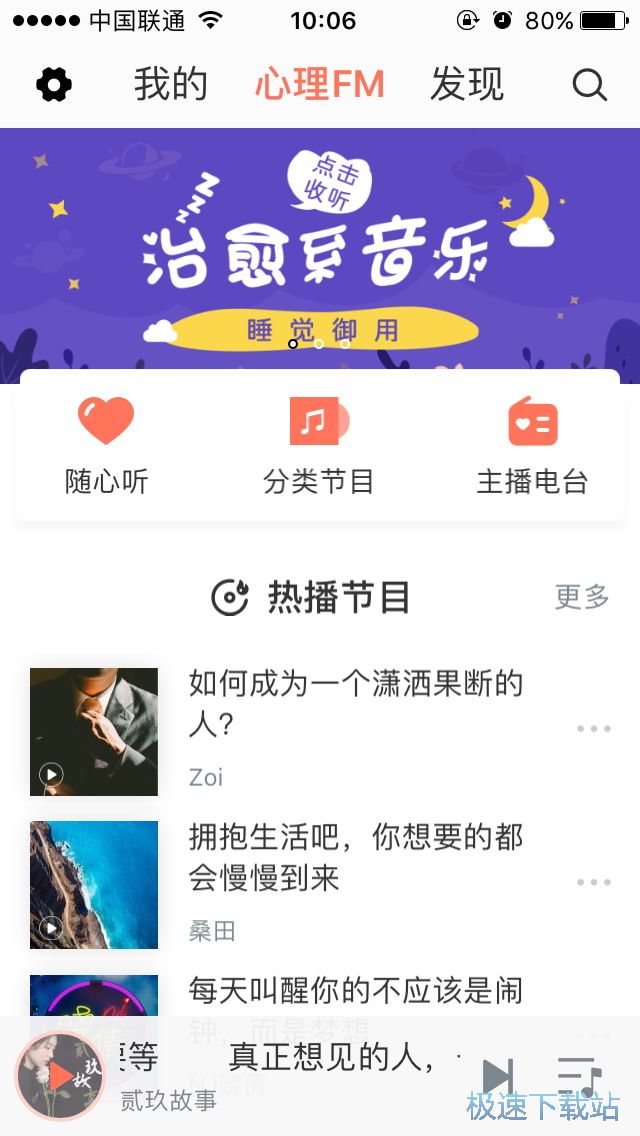Play 拥抱生活吧 program by 桑田
Viewport: 640px width, 1136px height.
[94, 885]
